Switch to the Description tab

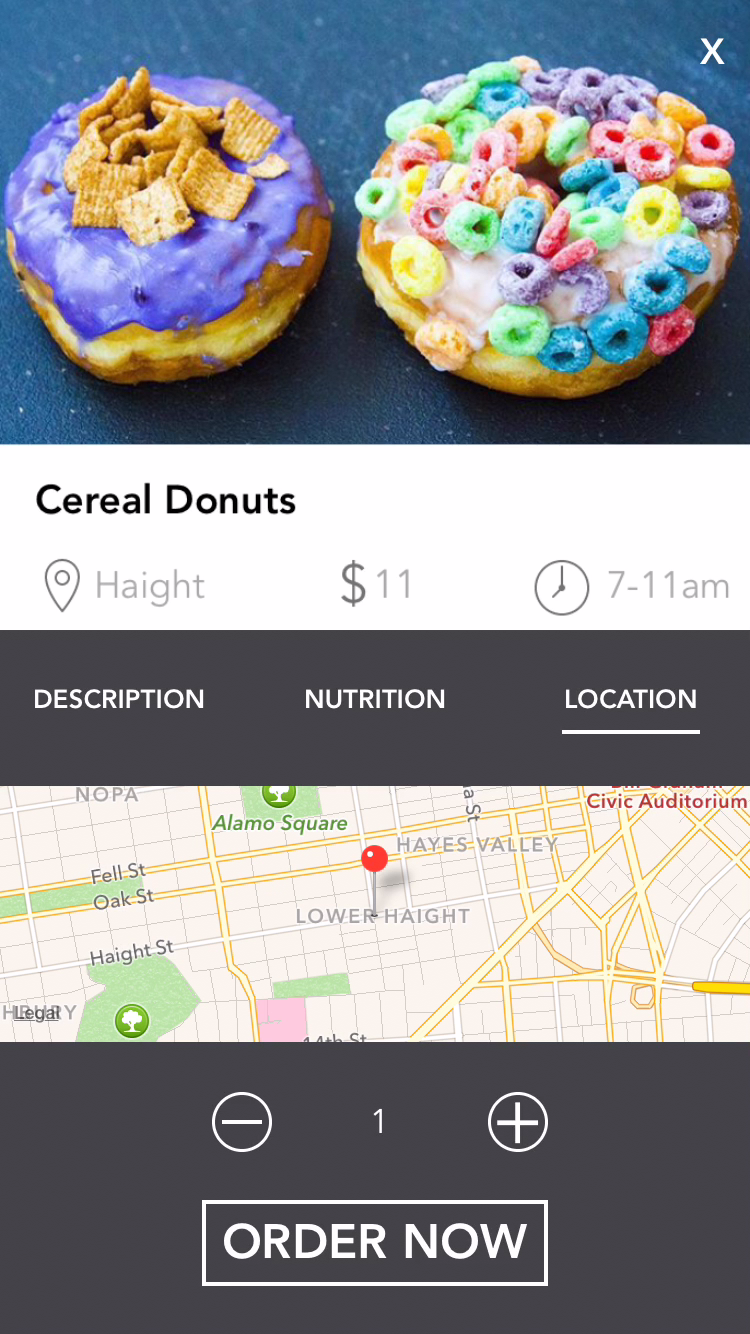pos(119,699)
